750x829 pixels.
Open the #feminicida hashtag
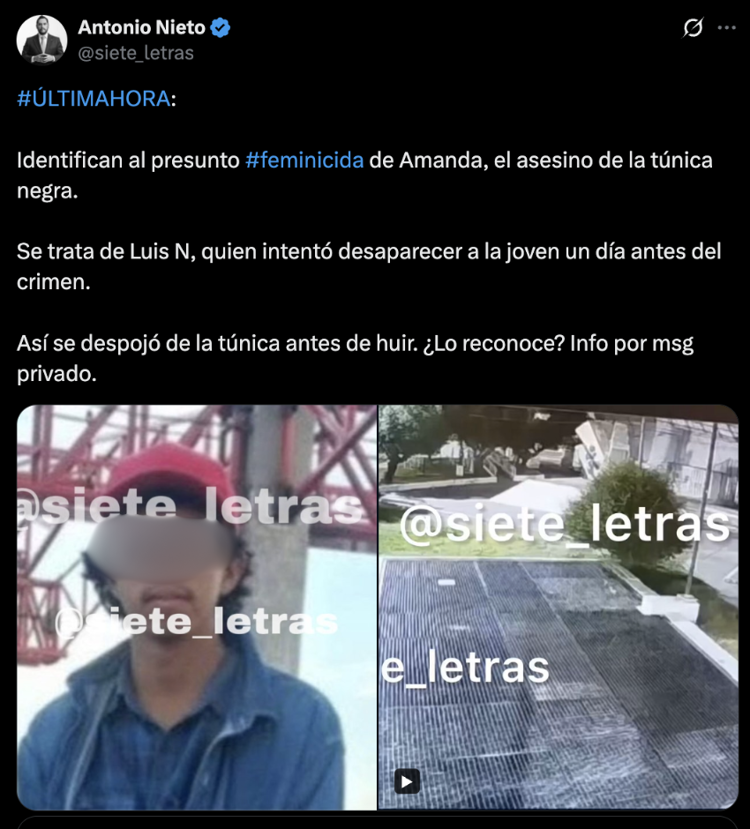304,160
